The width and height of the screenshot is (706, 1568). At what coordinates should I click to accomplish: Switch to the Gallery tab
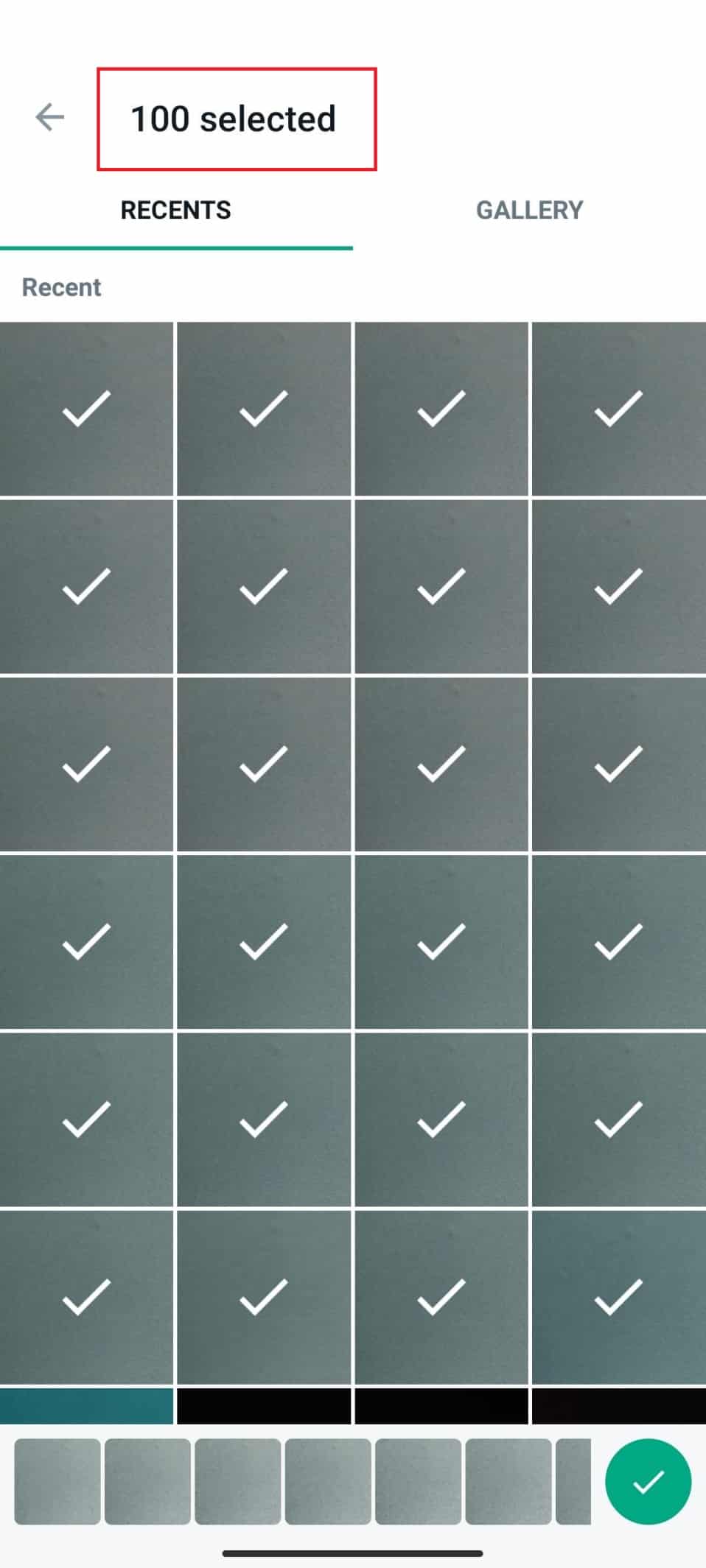pos(529,211)
